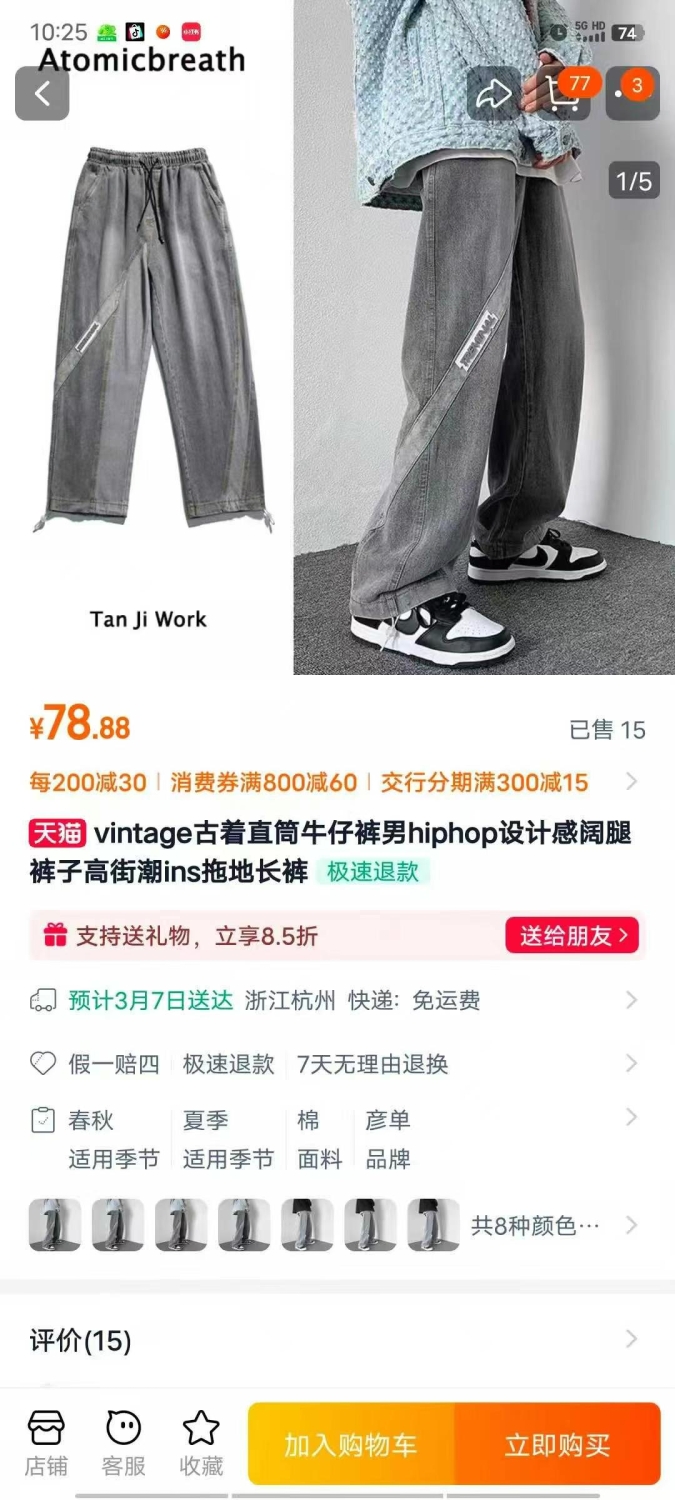Open the 每200减30 promotions row
The image size is (675, 1500).
click(x=337, y=782)
